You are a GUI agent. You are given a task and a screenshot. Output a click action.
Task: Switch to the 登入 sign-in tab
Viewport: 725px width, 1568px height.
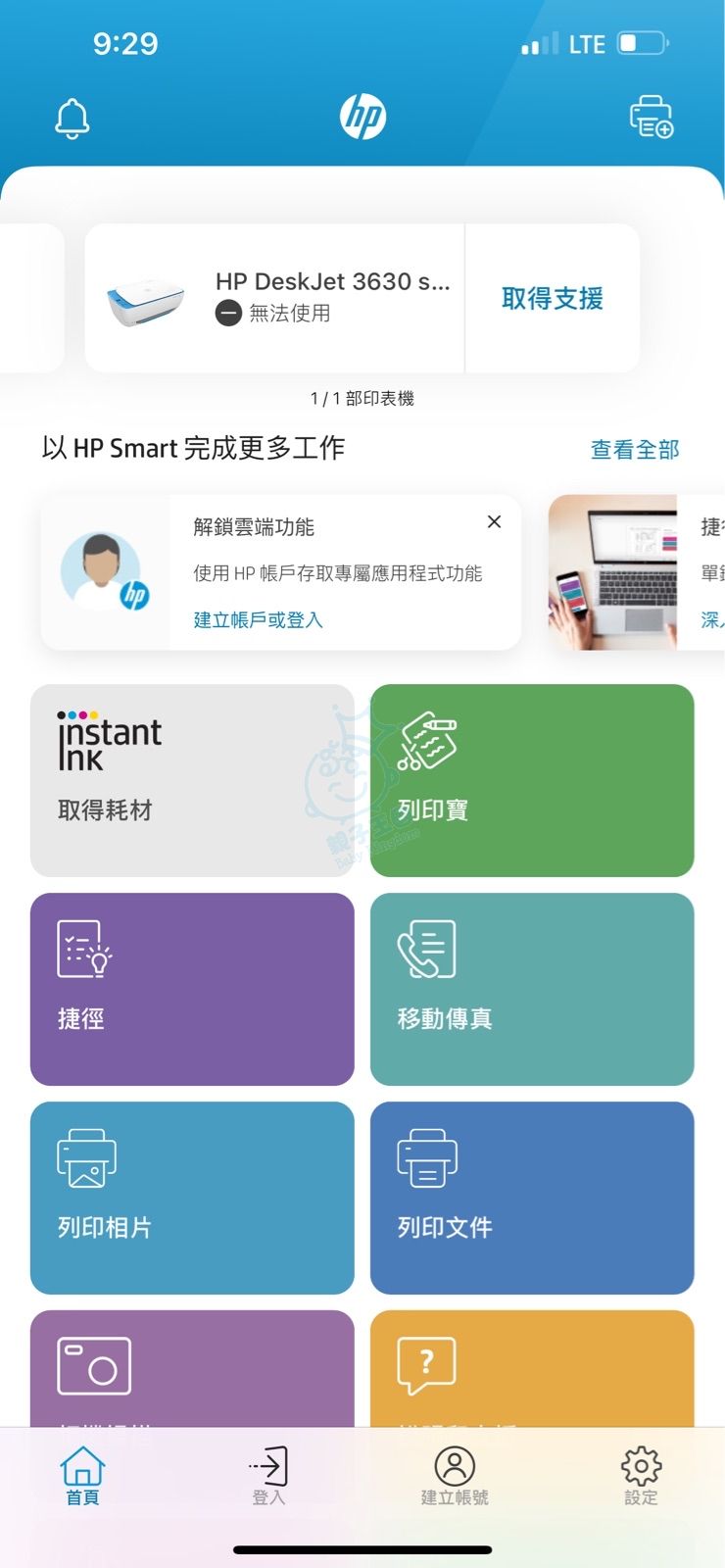pyautogui.click(x=268, y=1476)
